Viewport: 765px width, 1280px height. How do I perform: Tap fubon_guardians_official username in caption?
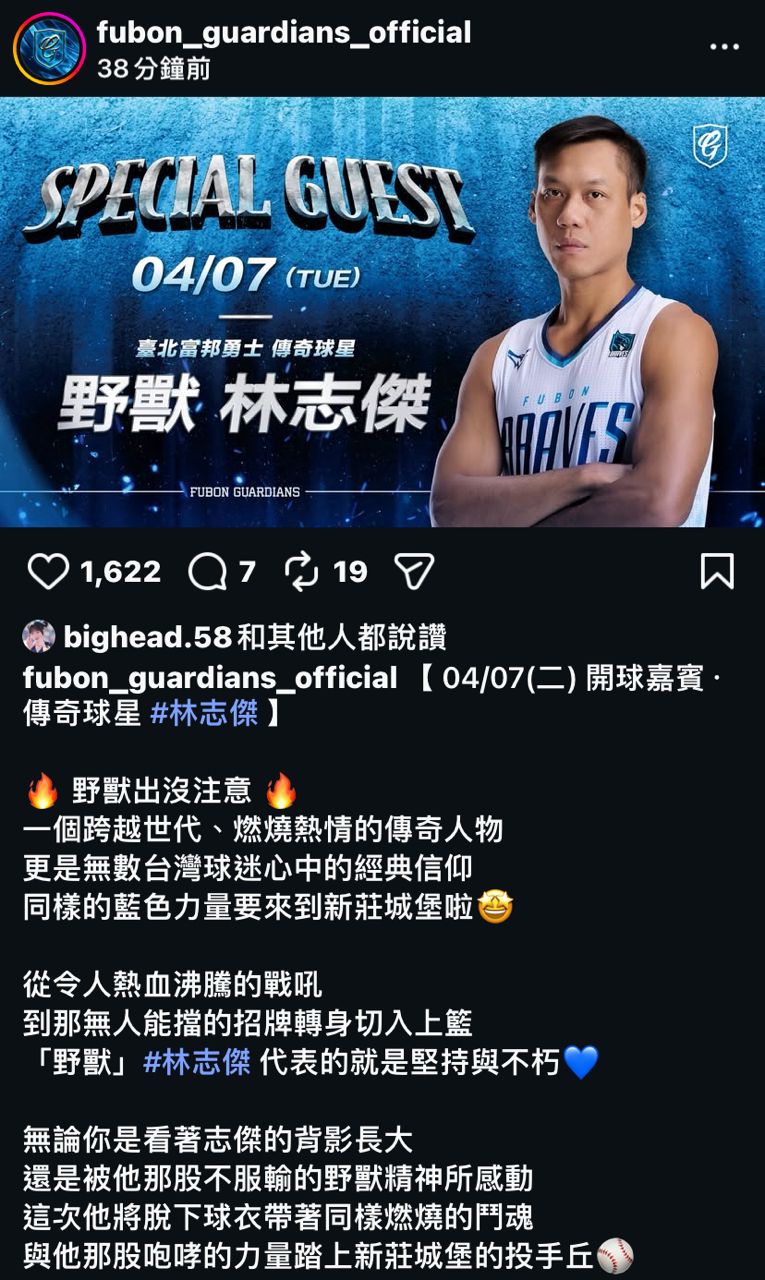[210, 678]
